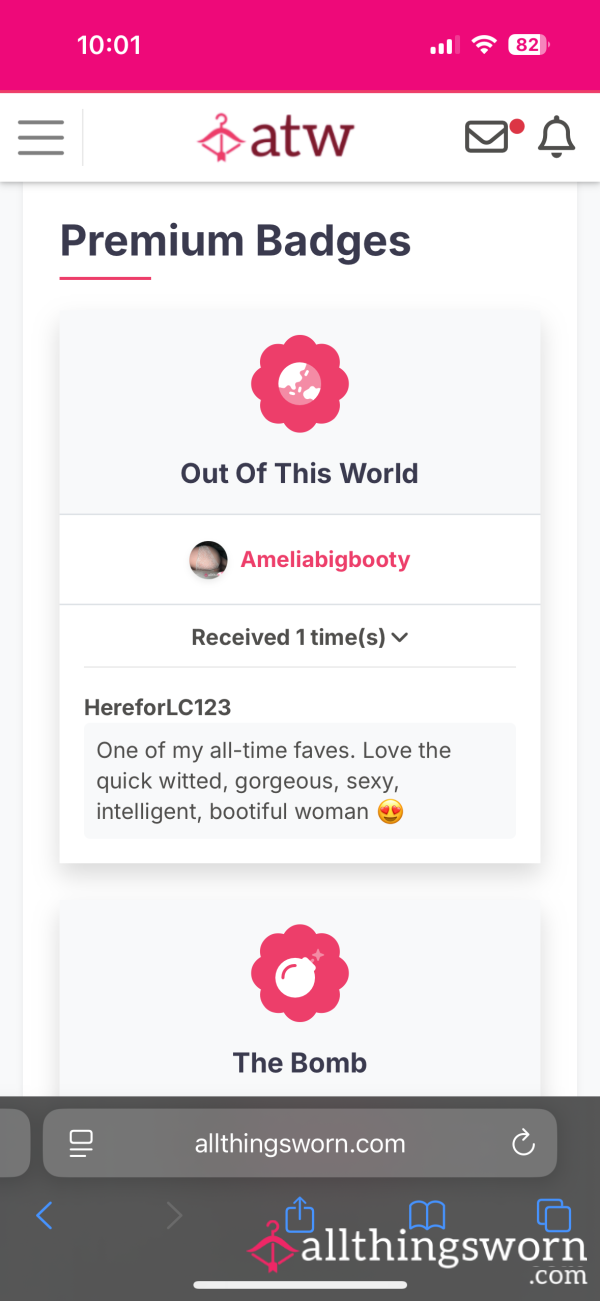Open Ameliabigbooty's profile
Screen dimensions: 600x1301
(x=325, y=559)
